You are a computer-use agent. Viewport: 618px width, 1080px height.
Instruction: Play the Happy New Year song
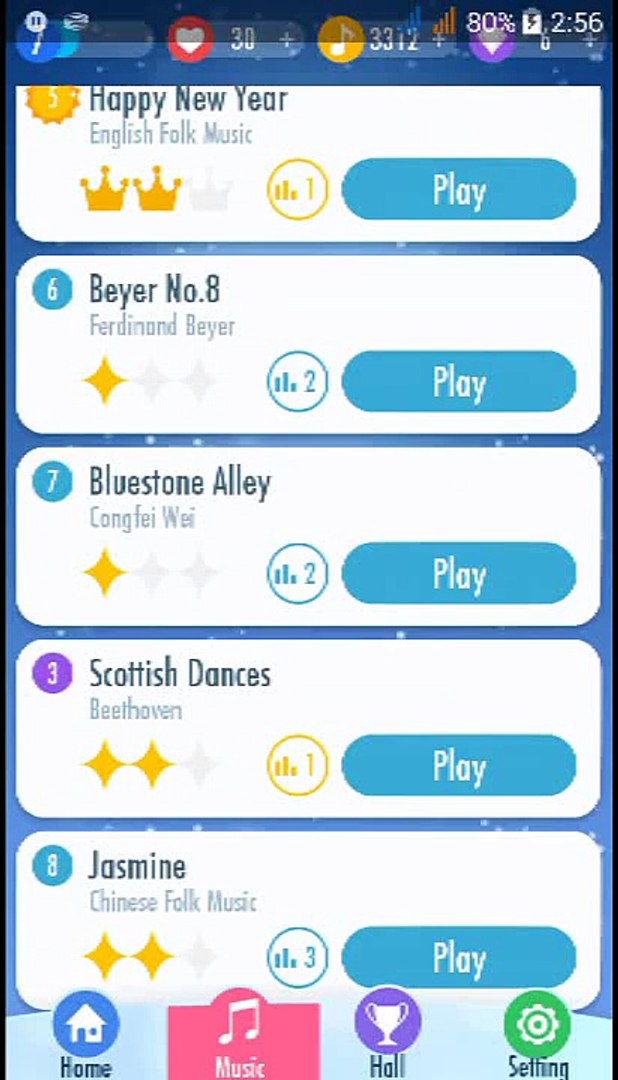pos(458,189)
